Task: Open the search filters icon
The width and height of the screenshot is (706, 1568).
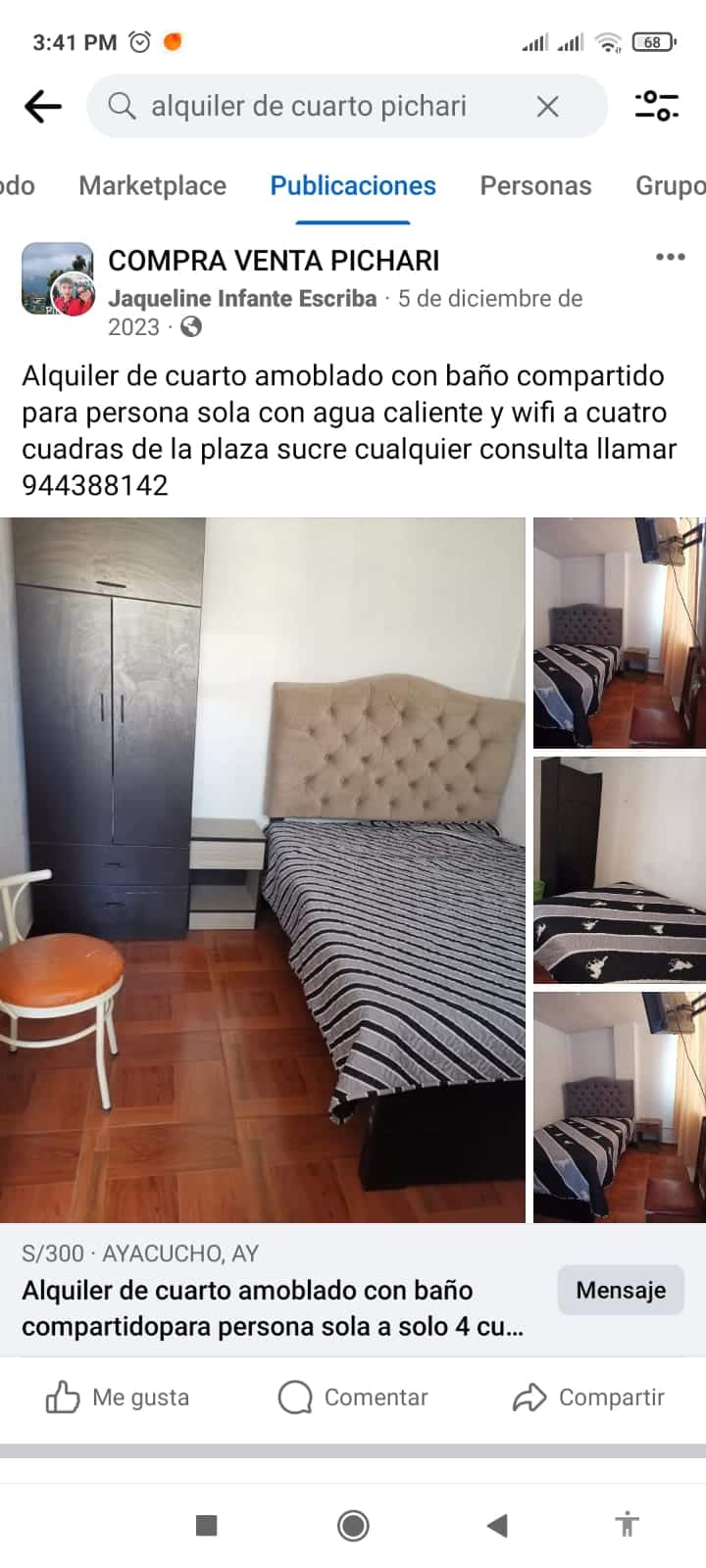Action: click(x=656, y=106)
